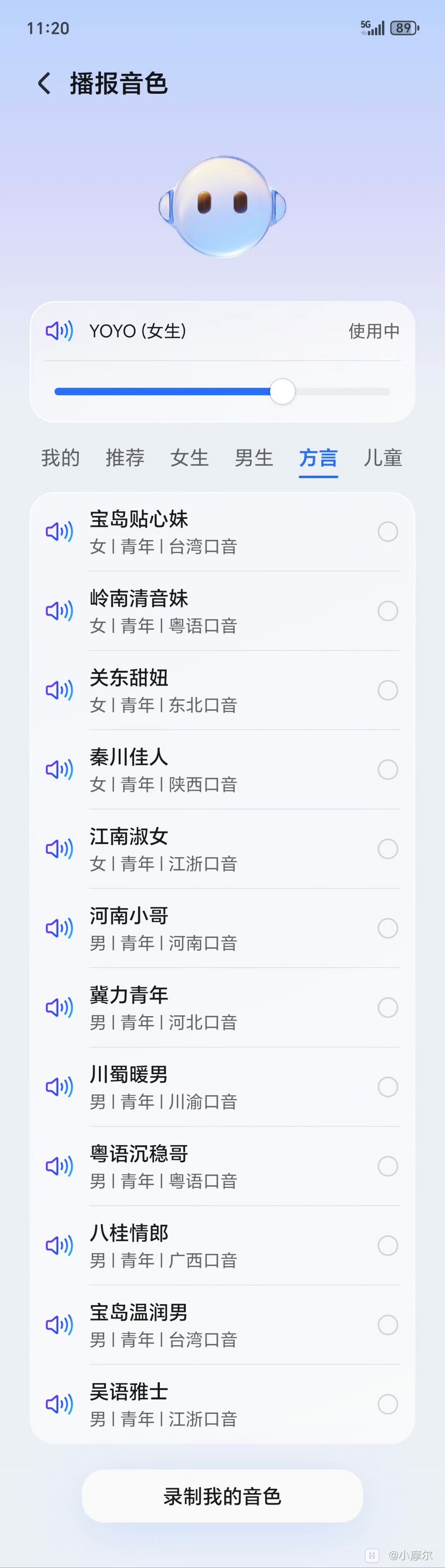The width and height of the screenshot is (445, 1568).
Task: Select the 江南淑女 radio button
Action: (x=388, y=848)
